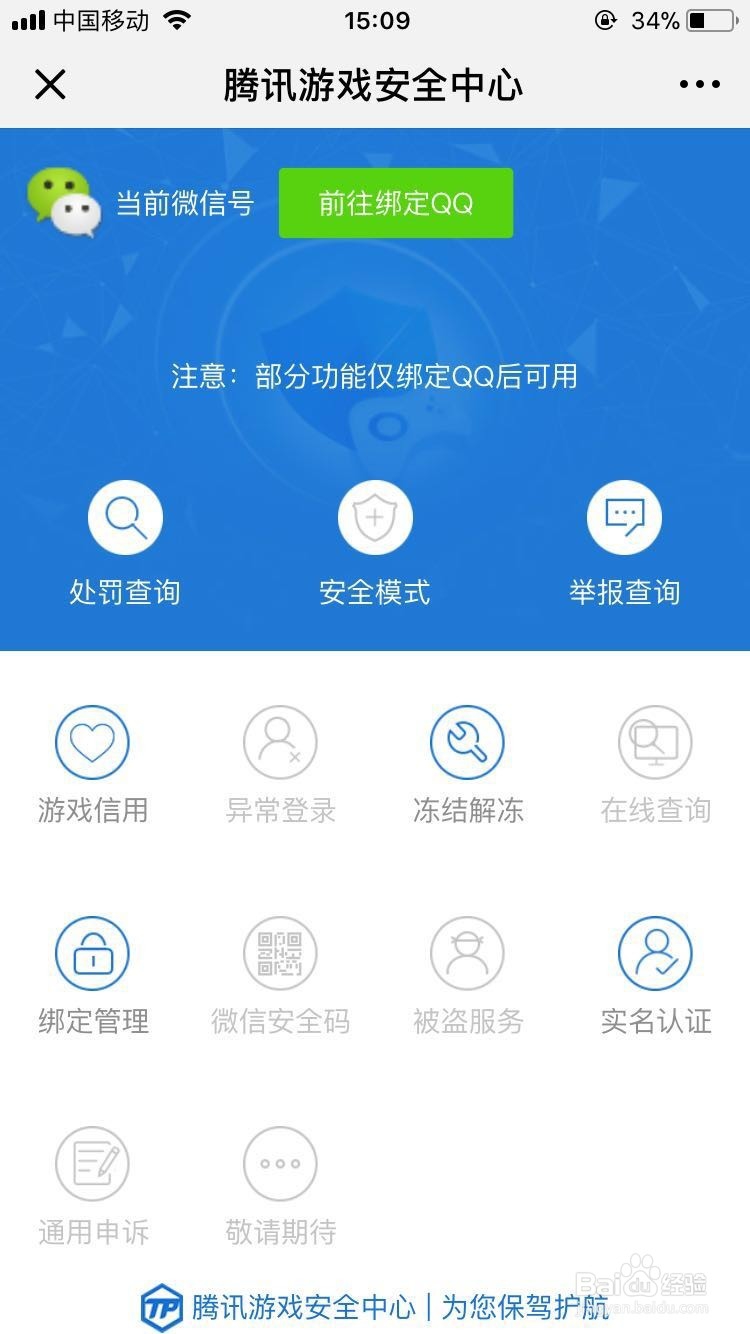Open the 实名认证 verification icon
Image resolution: width=750 pixels, height=1334 pixels.
tap(655, 953)
